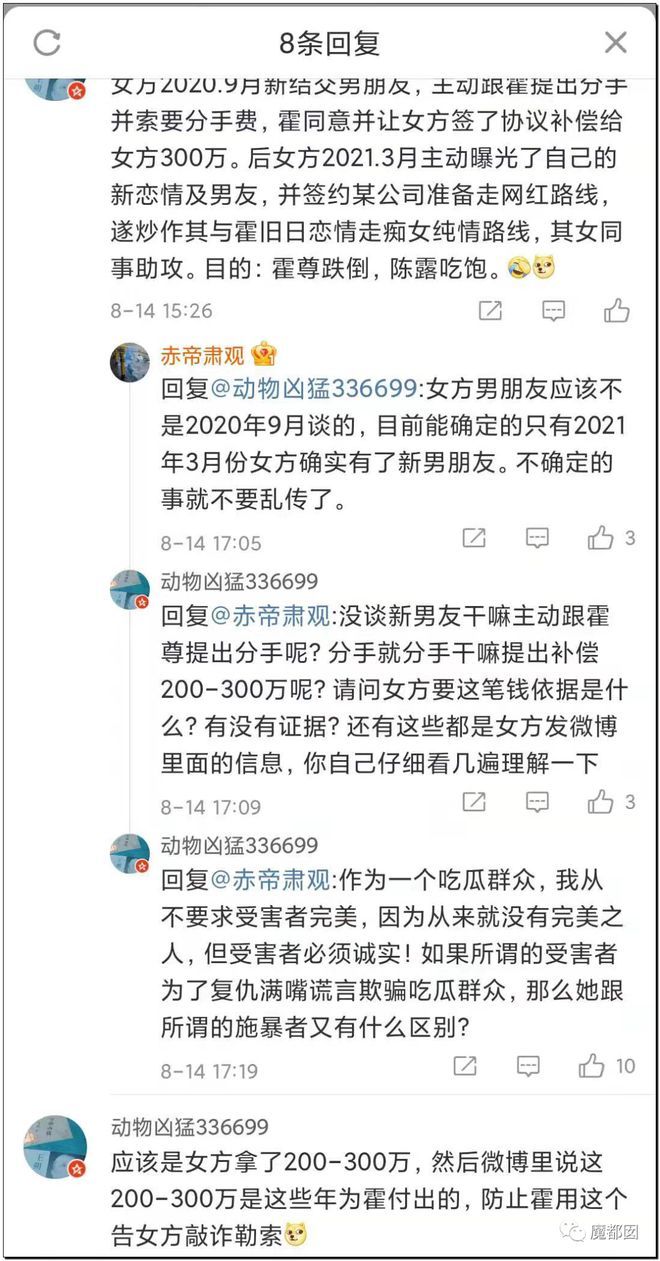Like the reply posted at 8-14 17:09

[x=612, y=802]
